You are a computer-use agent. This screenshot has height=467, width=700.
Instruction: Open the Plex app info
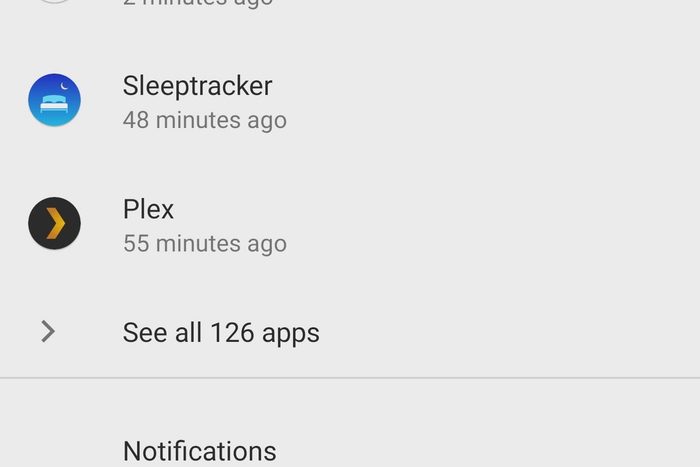click(x=150, y=224)
